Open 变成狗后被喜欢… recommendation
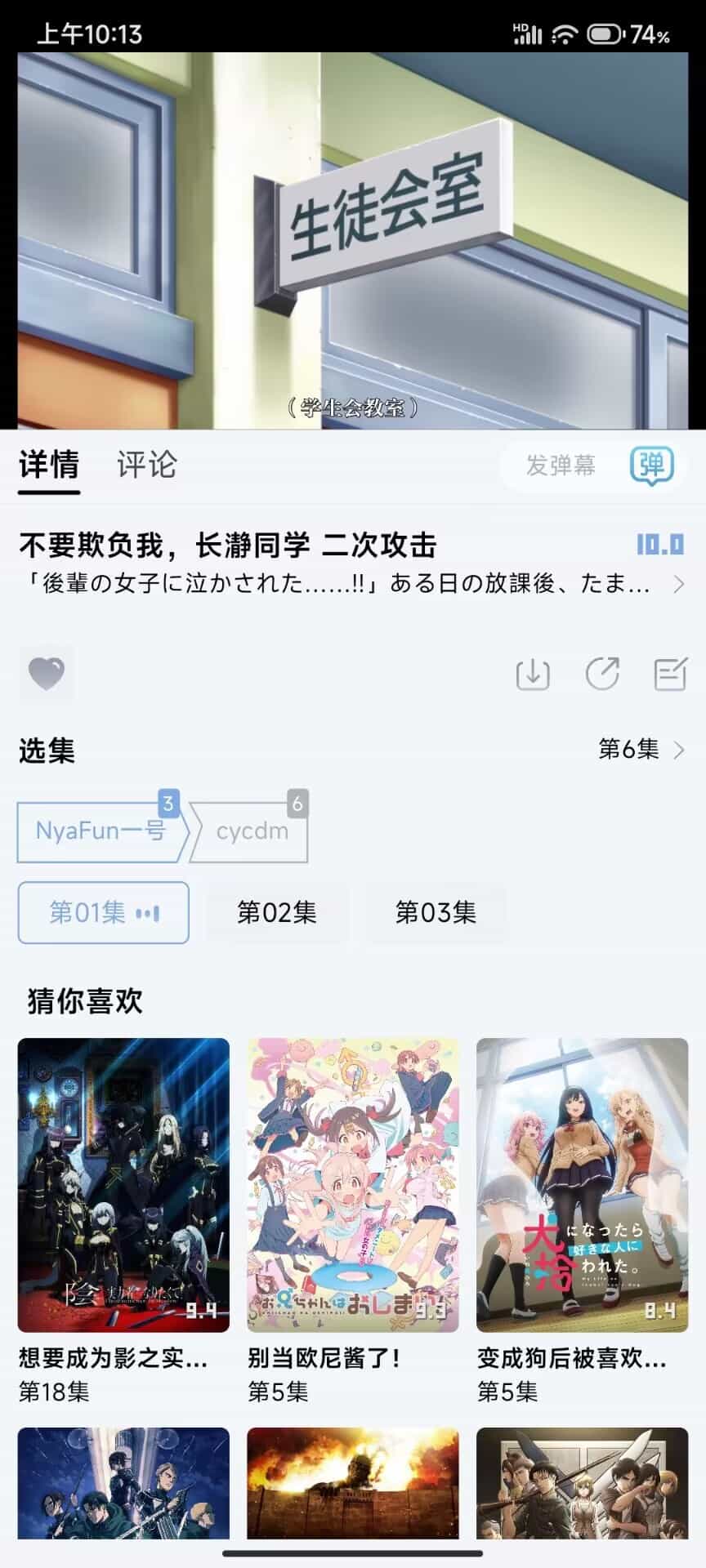Image resolution: width=706 pixels, height=1568 pixels. click(582, 1184)
